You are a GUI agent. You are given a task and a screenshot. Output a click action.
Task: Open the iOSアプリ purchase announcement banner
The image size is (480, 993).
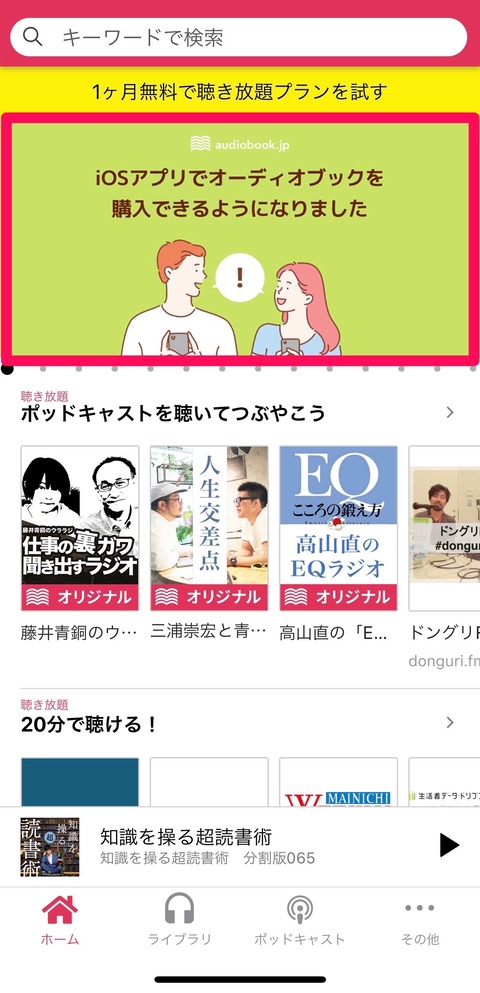point(240,239)
